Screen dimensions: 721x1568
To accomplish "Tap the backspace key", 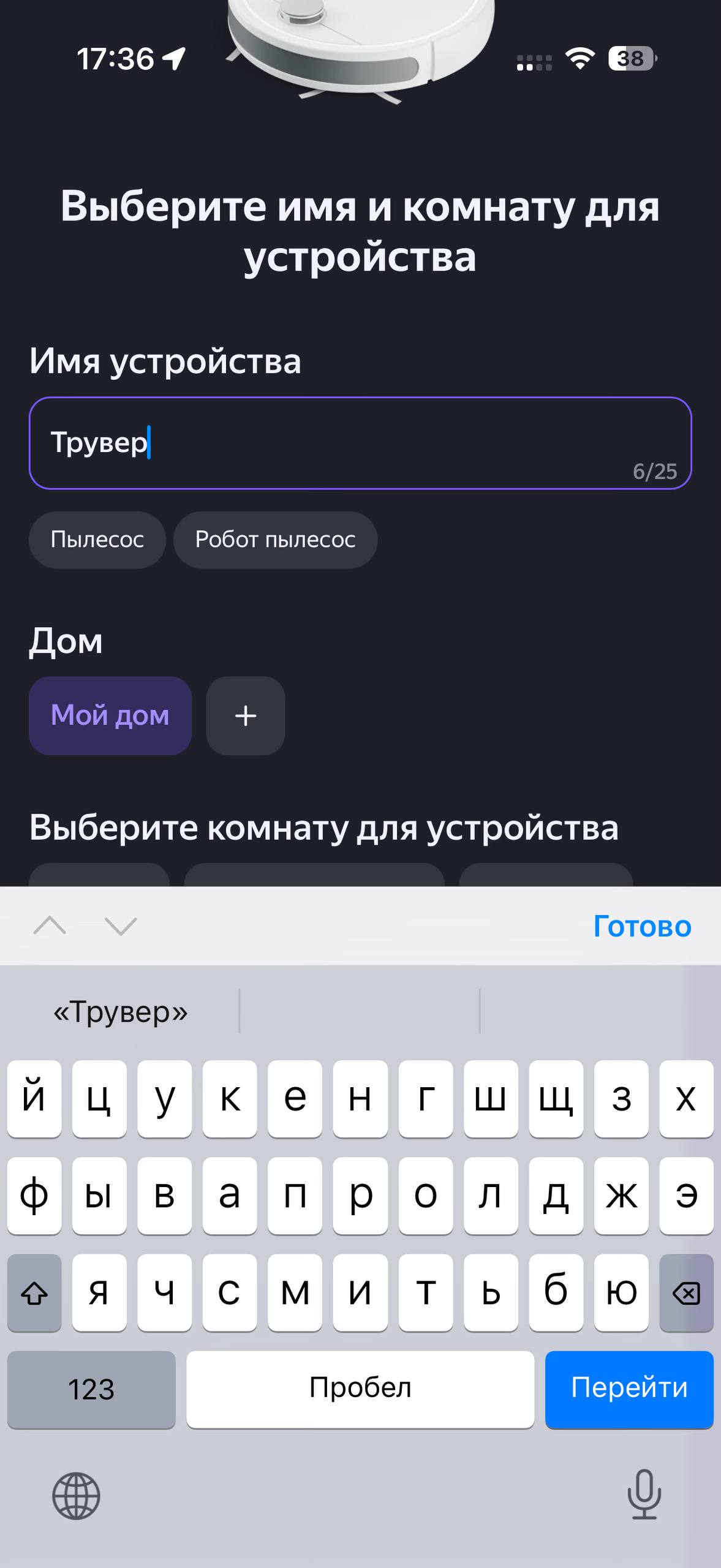I will point(686,1292).
